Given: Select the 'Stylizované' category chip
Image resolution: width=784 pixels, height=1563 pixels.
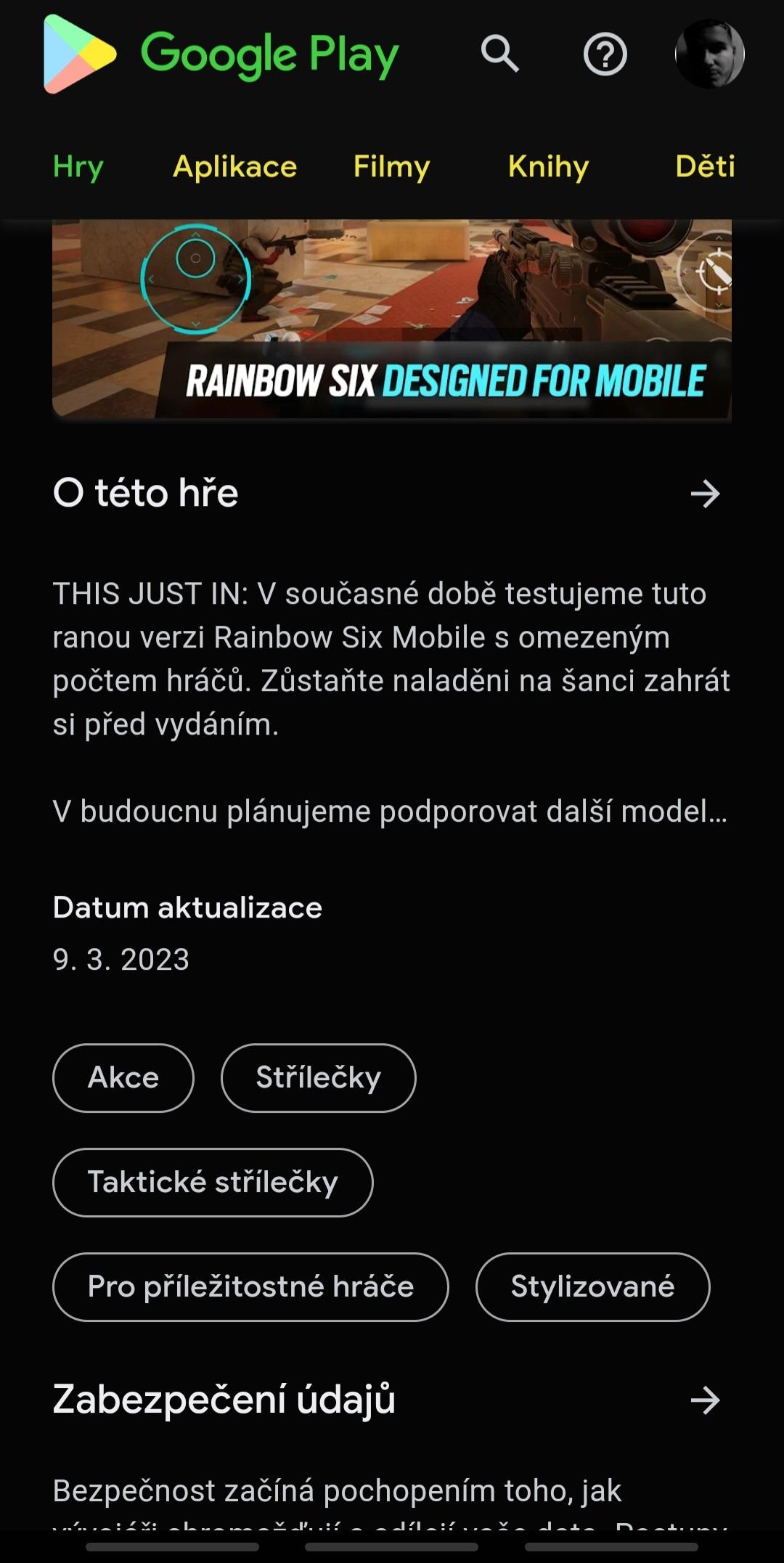Looking at the screenshot, I should click(x=592, y=1287).
